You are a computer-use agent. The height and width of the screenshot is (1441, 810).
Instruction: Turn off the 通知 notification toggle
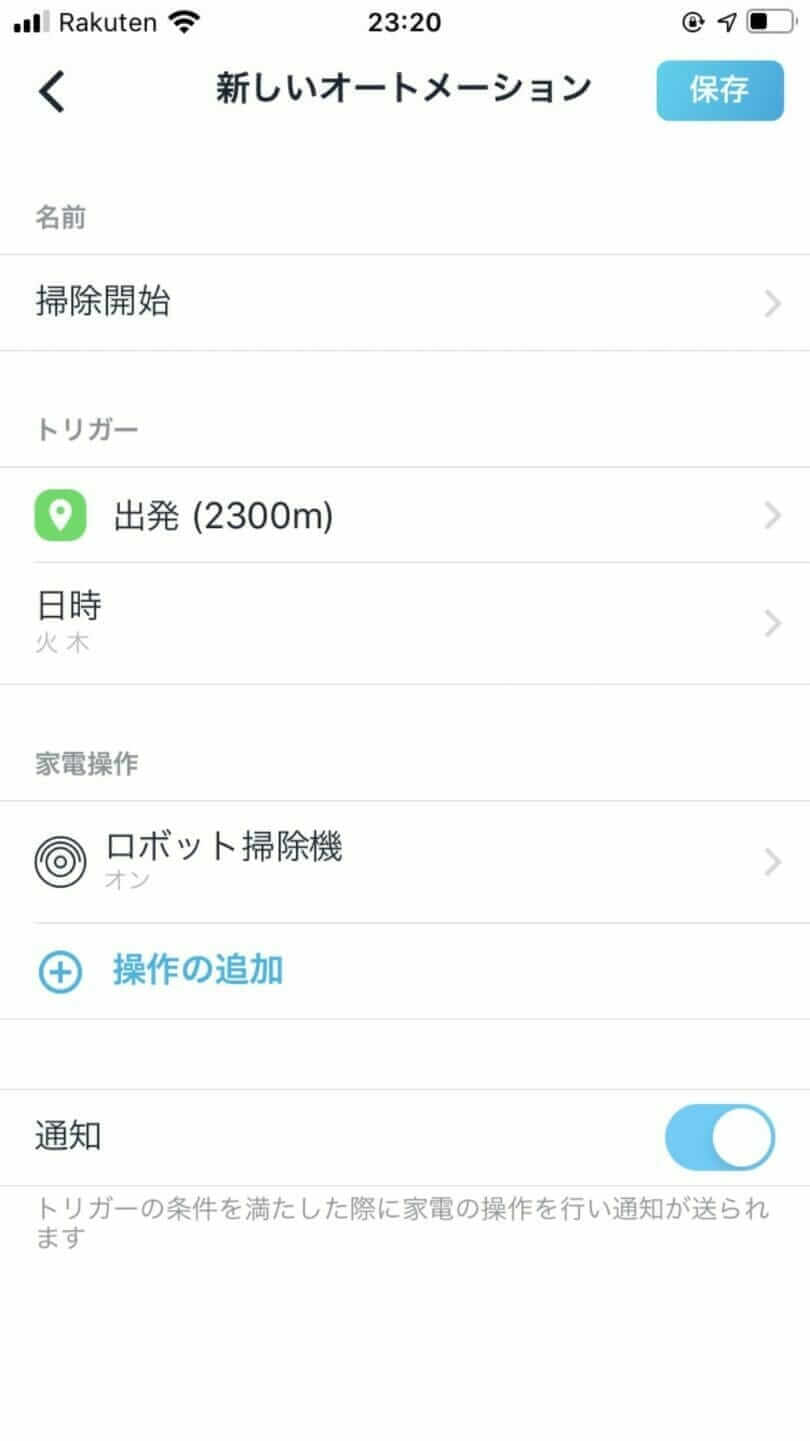click(x=719, y=1136)
